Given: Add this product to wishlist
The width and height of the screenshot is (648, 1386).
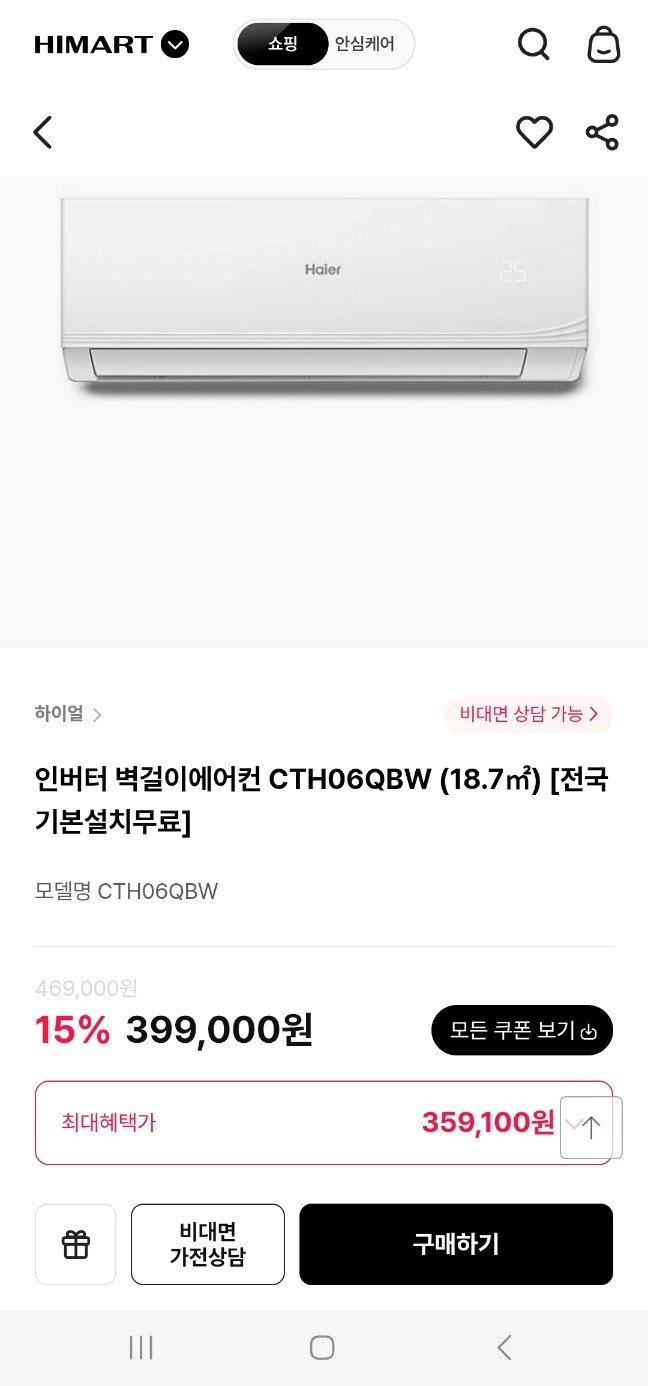Looking at the screenshot, I should tap(534, 132).
